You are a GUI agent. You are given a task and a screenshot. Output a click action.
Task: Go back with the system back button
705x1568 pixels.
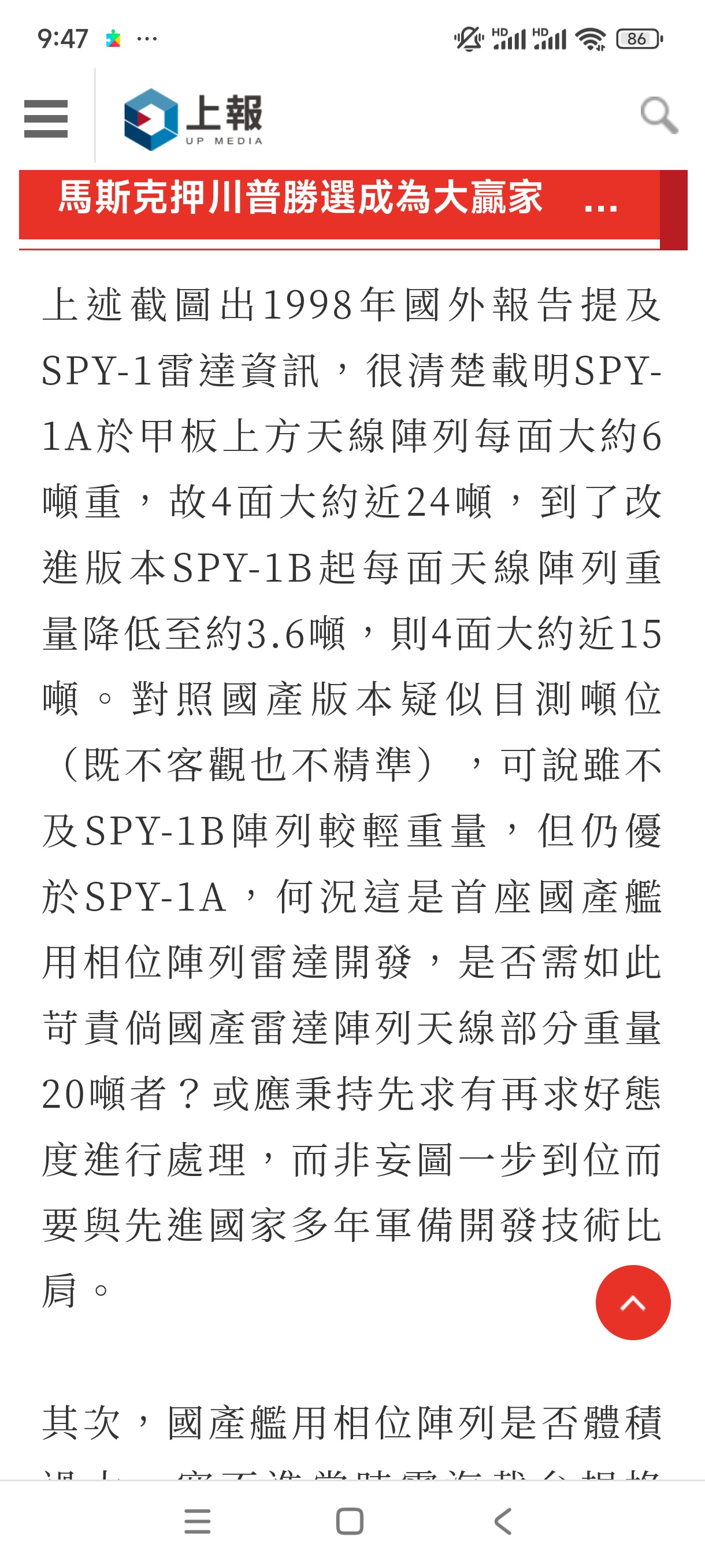tap(503, 1522)
